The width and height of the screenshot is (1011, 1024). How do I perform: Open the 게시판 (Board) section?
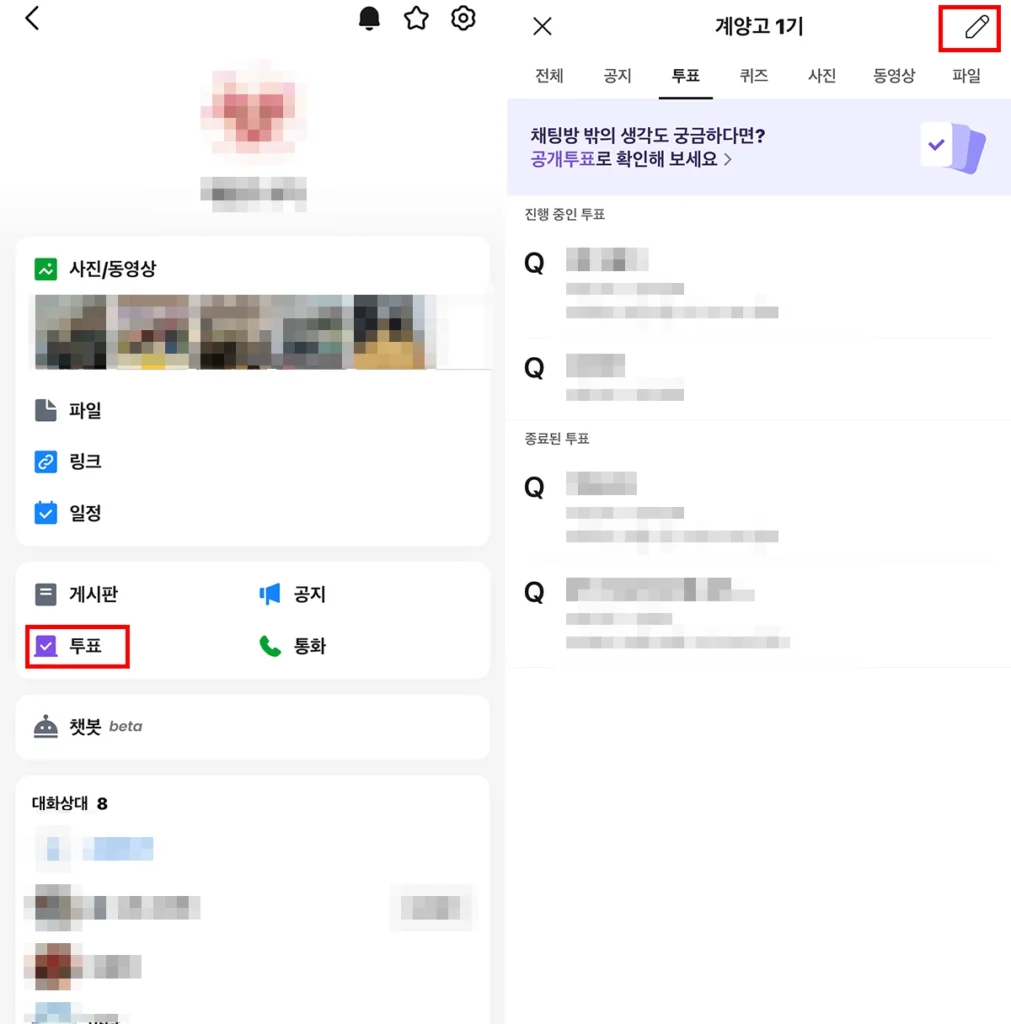[x=94, y=593]
